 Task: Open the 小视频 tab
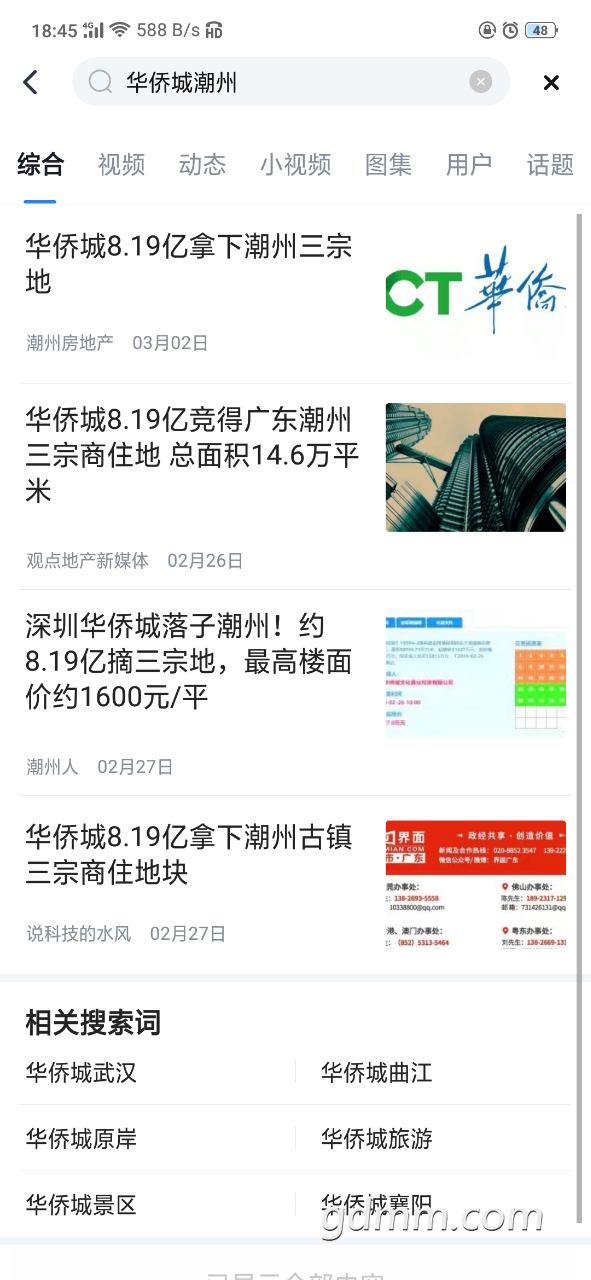[296, 165]
